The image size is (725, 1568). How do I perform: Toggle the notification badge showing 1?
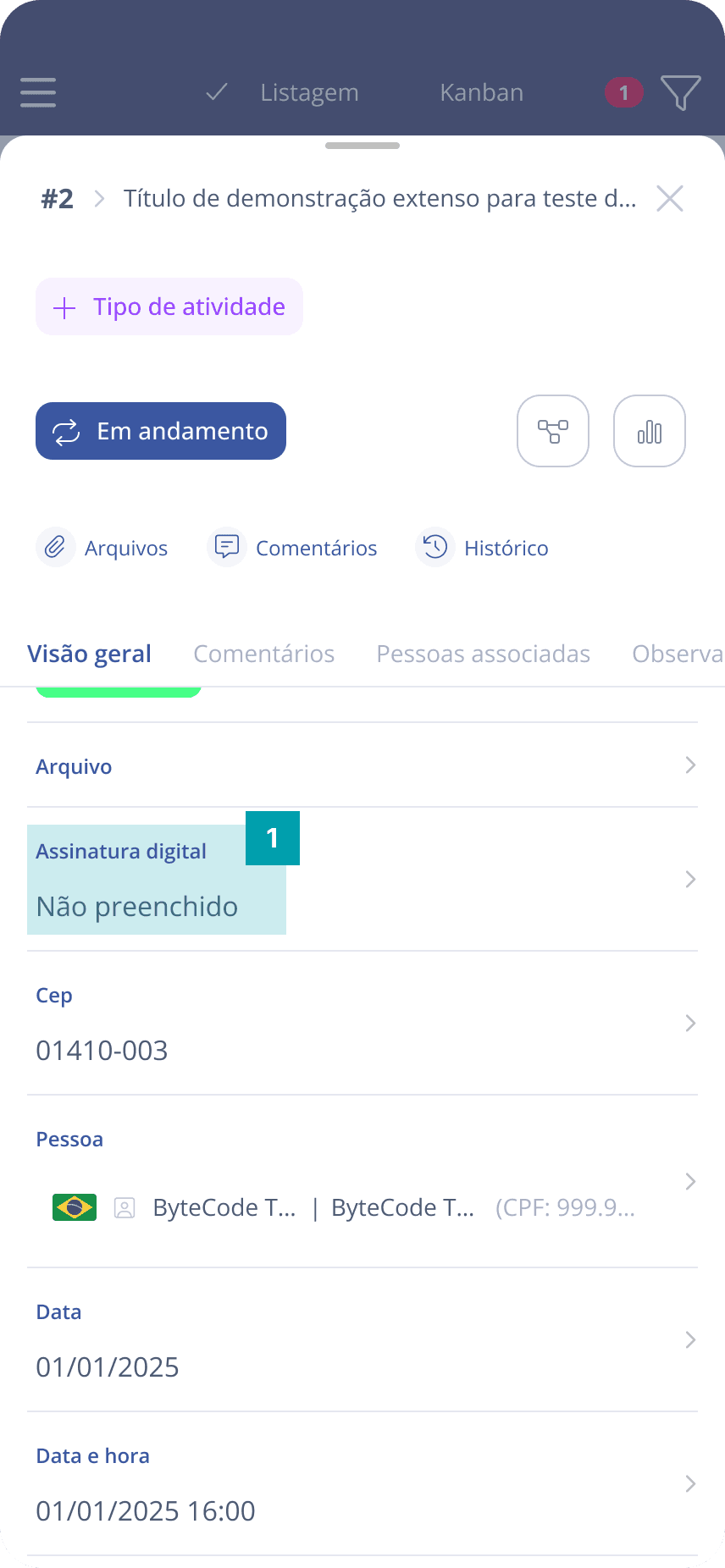pyautogui.click(x=623, y=92)
